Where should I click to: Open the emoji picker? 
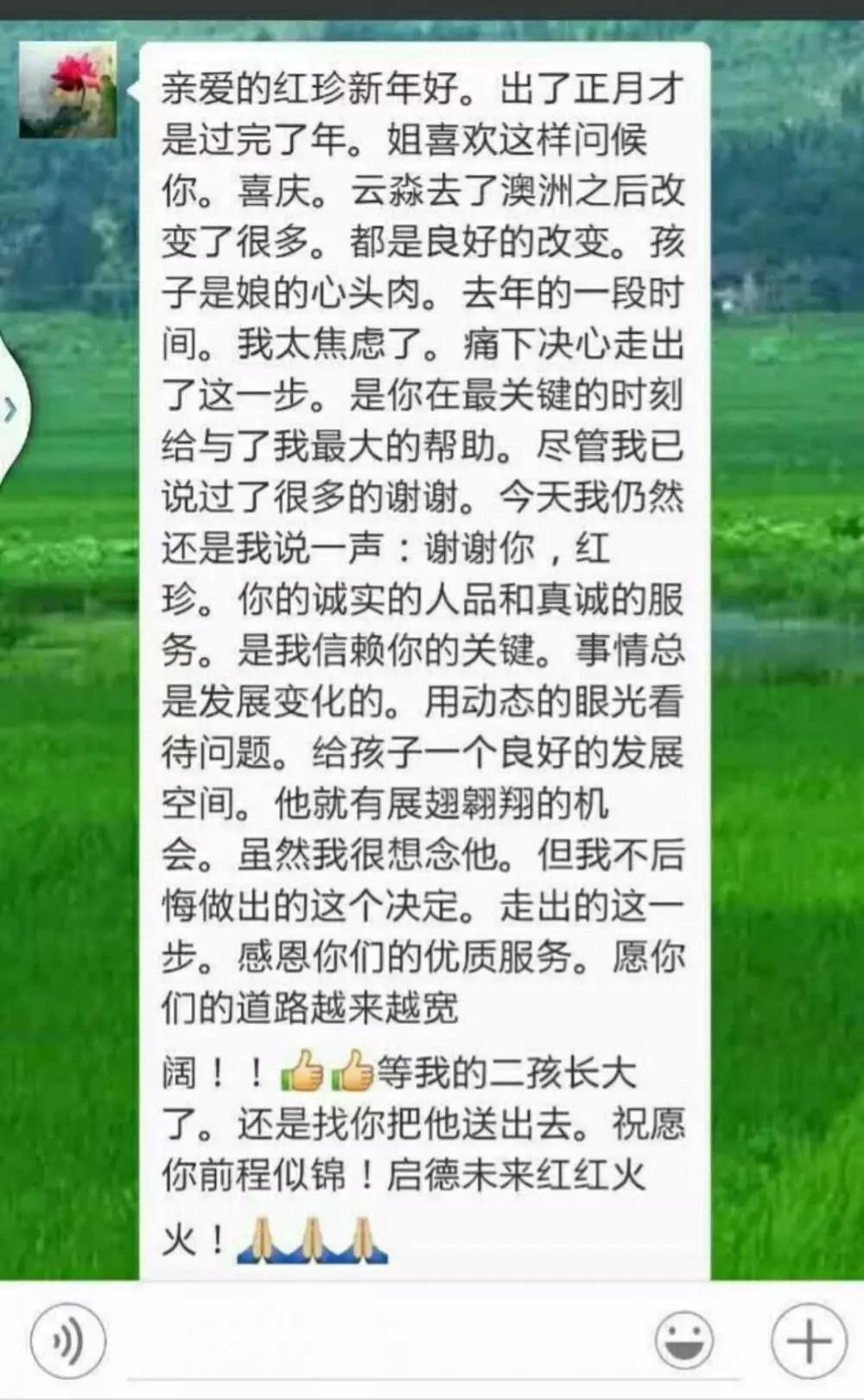tap(684, 1340)
